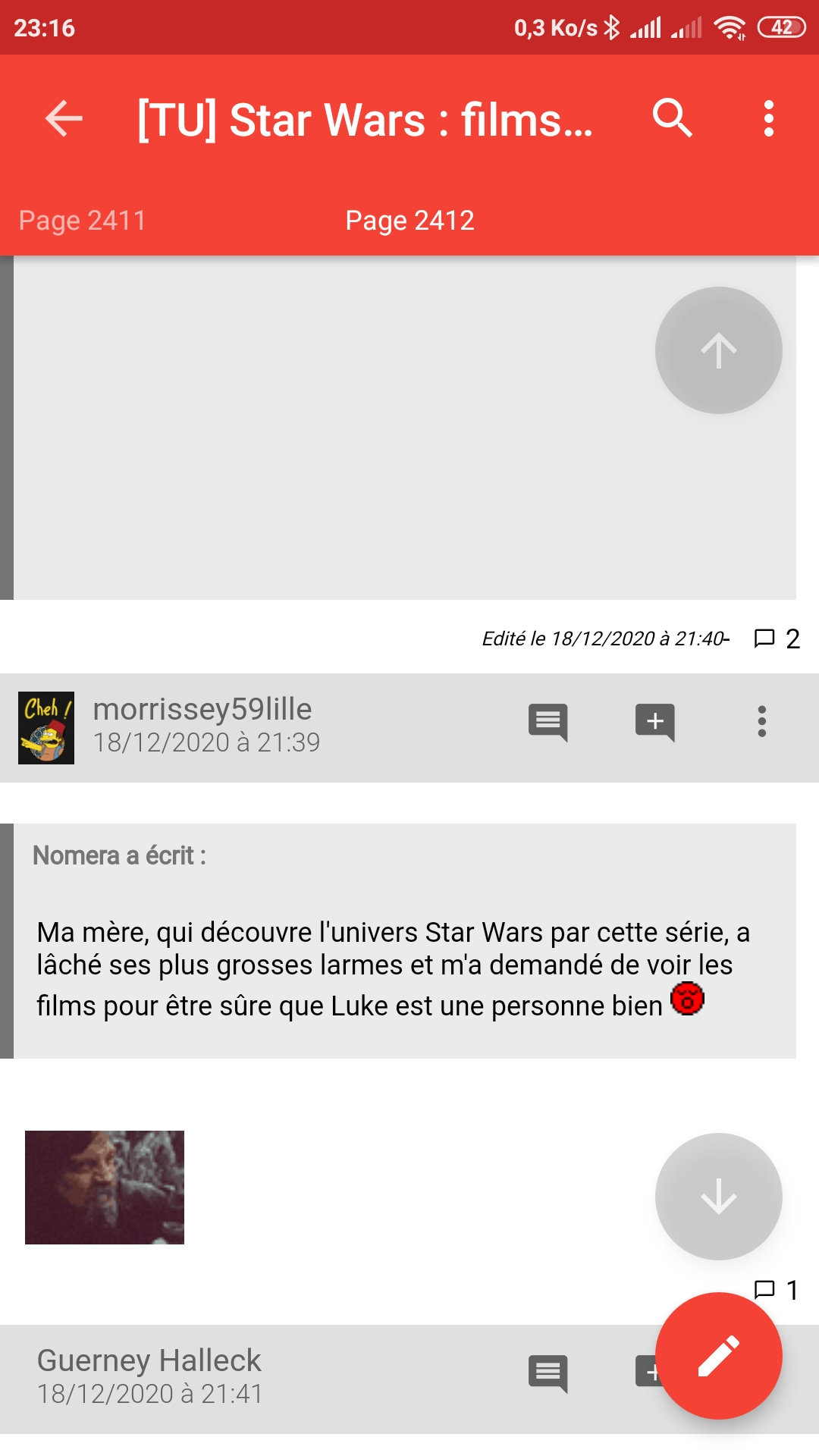Switch to Page 2411 tab
Image resolution: width=819 pixels, height=1456 pixels.
point(82,221)
